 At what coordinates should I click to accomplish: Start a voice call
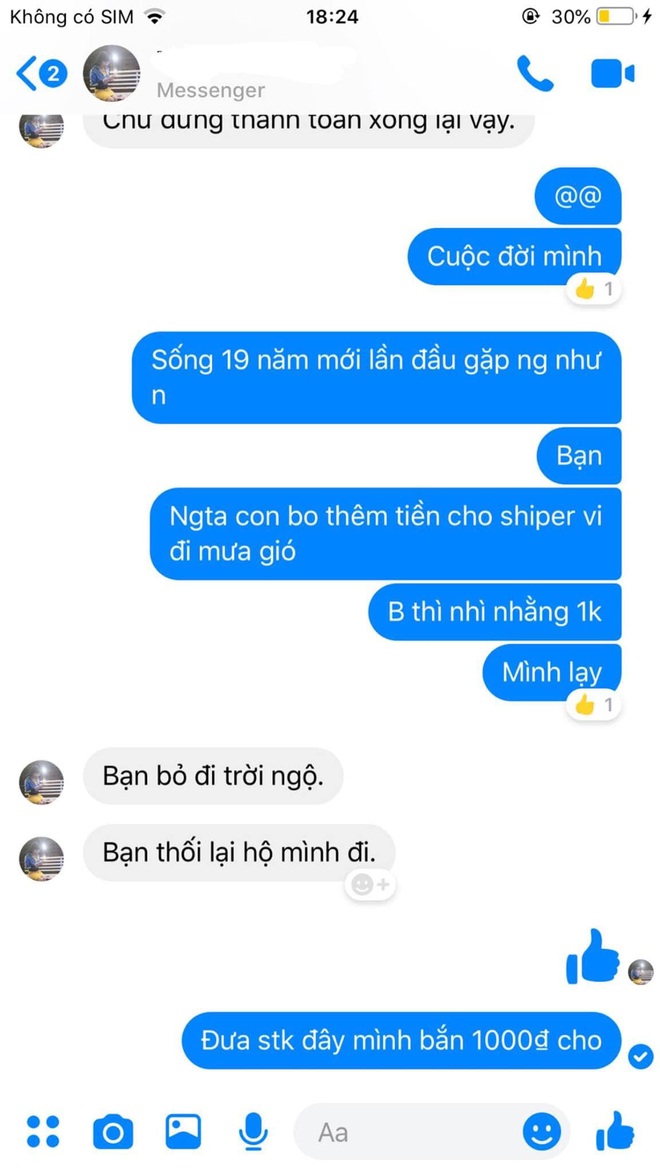point(535,72)
